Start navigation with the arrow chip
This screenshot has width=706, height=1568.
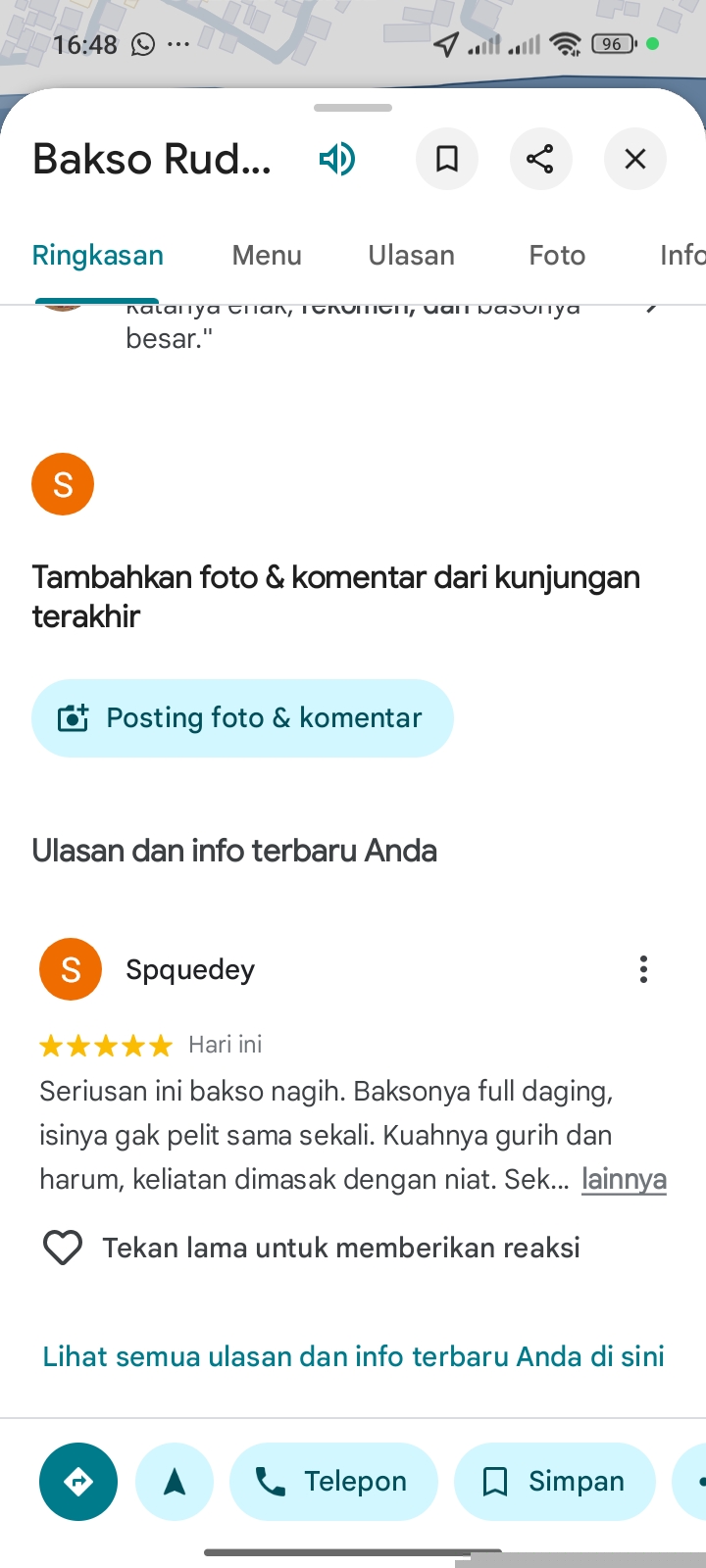[175, 1482]
